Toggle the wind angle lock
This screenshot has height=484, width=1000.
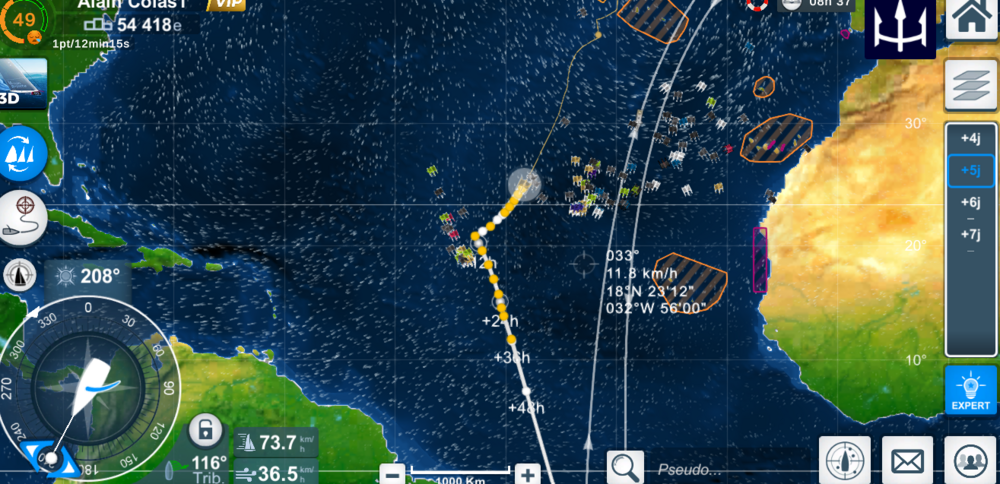click(x=204, y=432)
